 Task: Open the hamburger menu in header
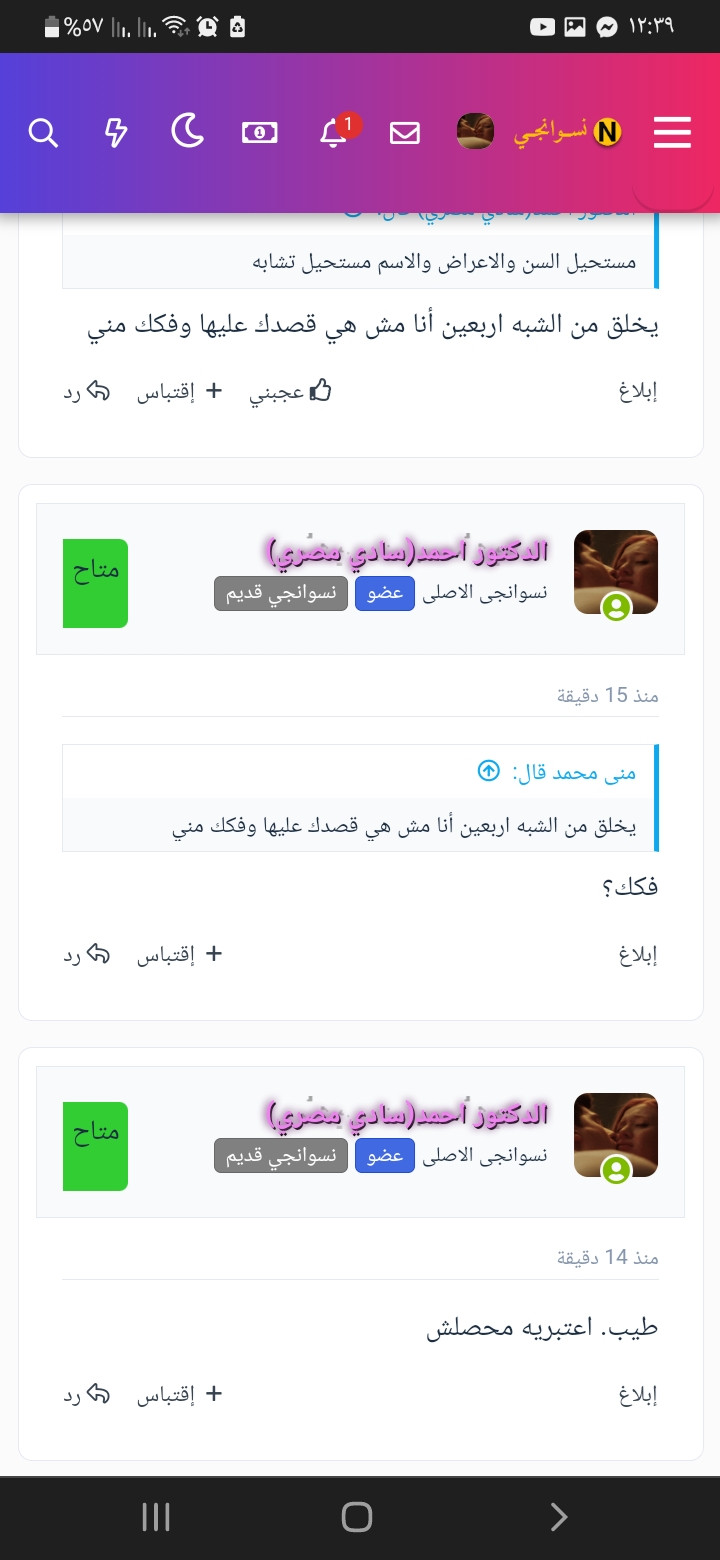[673, 132]
